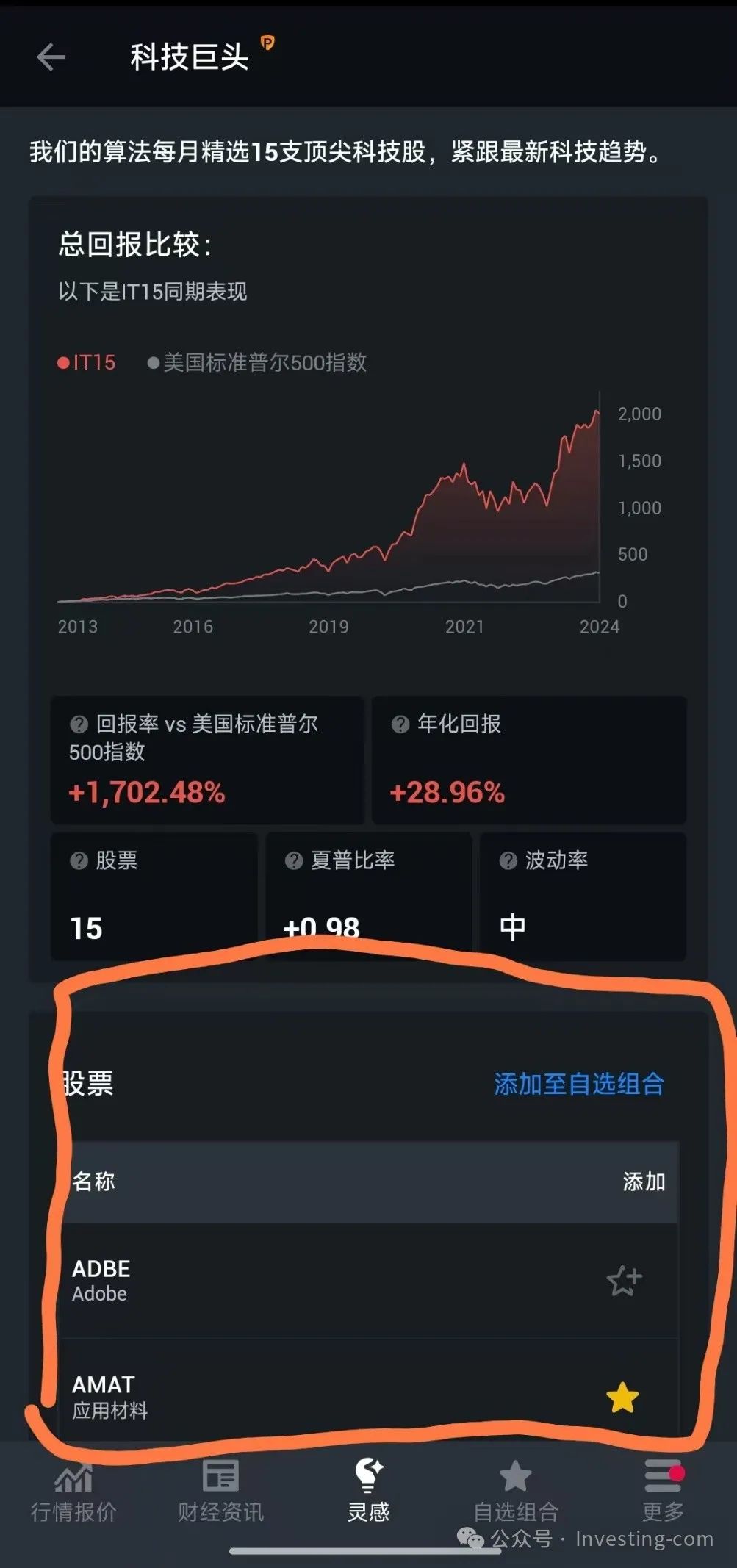Show help for 波动率
Viewport: 737px width, 1568px height.
pyautogui.click(x=508, y=860)
